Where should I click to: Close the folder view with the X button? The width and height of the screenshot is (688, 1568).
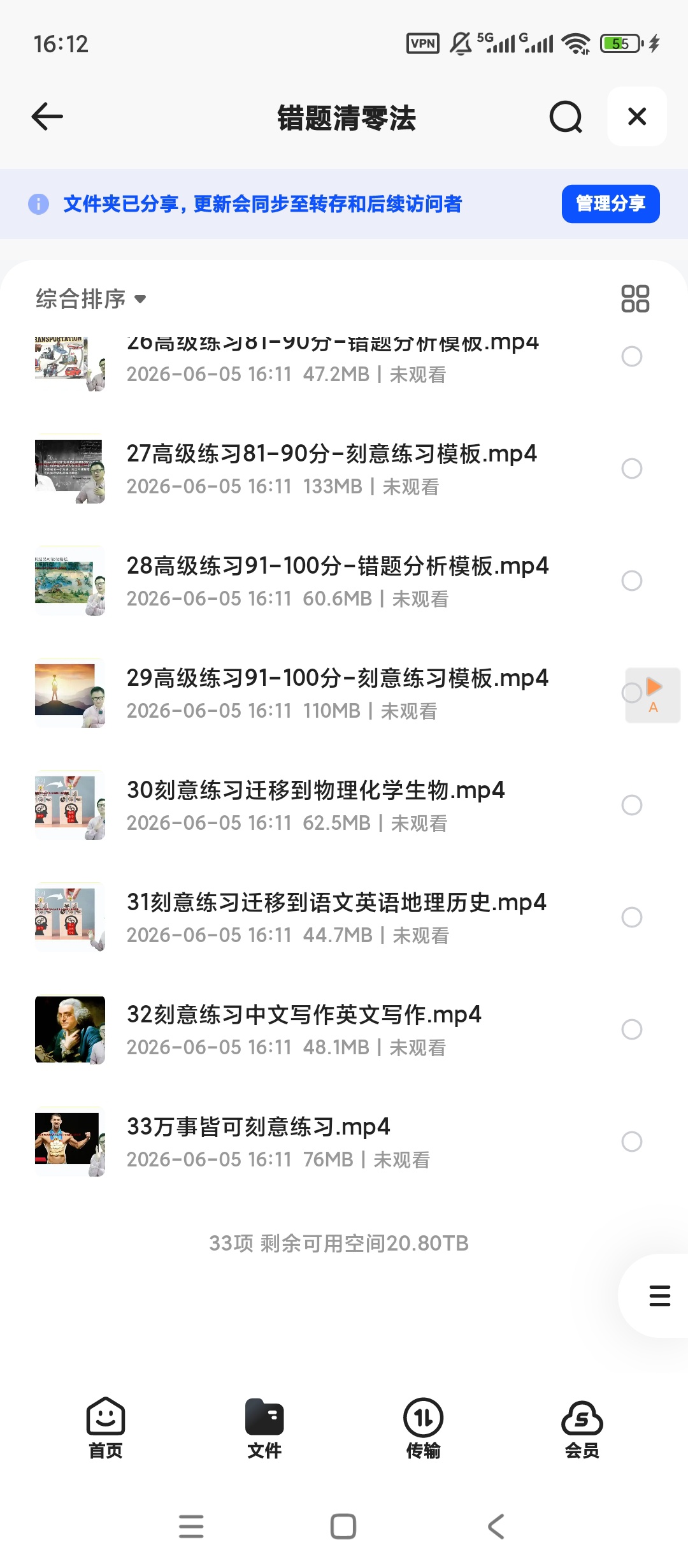[x=637, y=117]
